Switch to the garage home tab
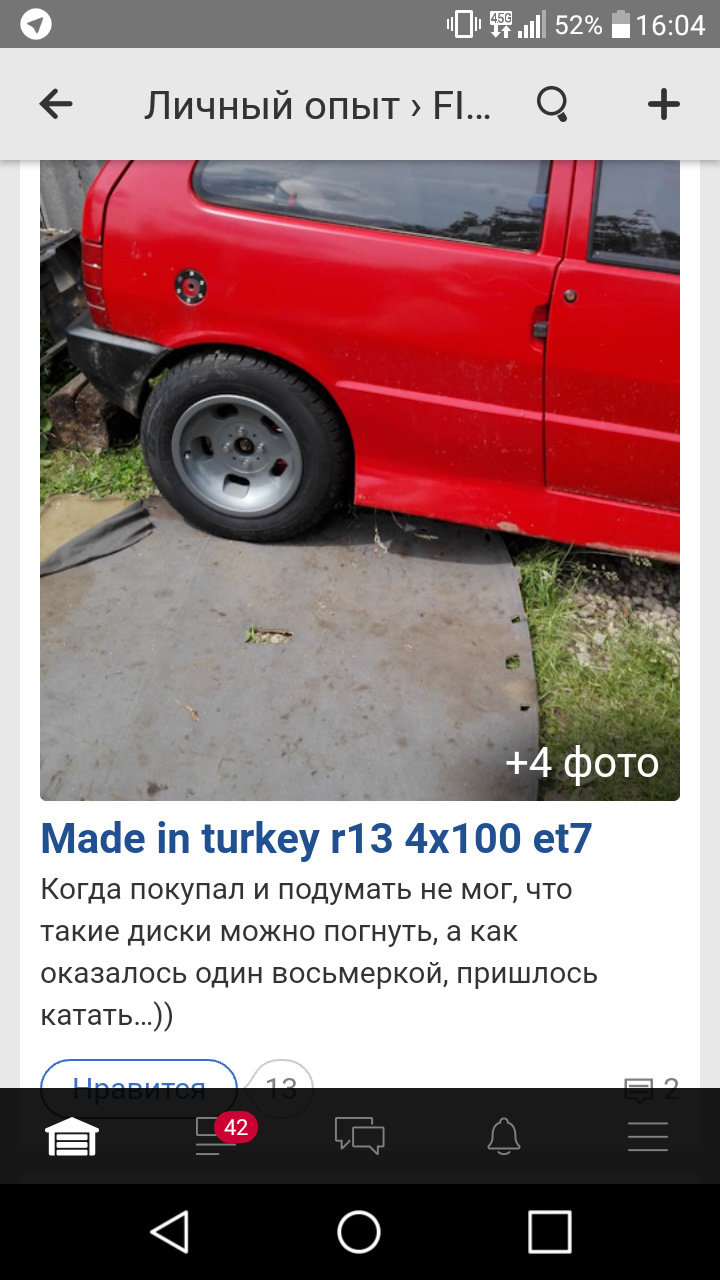Image resolution: width=720 pixels, height=1280 pixels. click(72, 1137)
